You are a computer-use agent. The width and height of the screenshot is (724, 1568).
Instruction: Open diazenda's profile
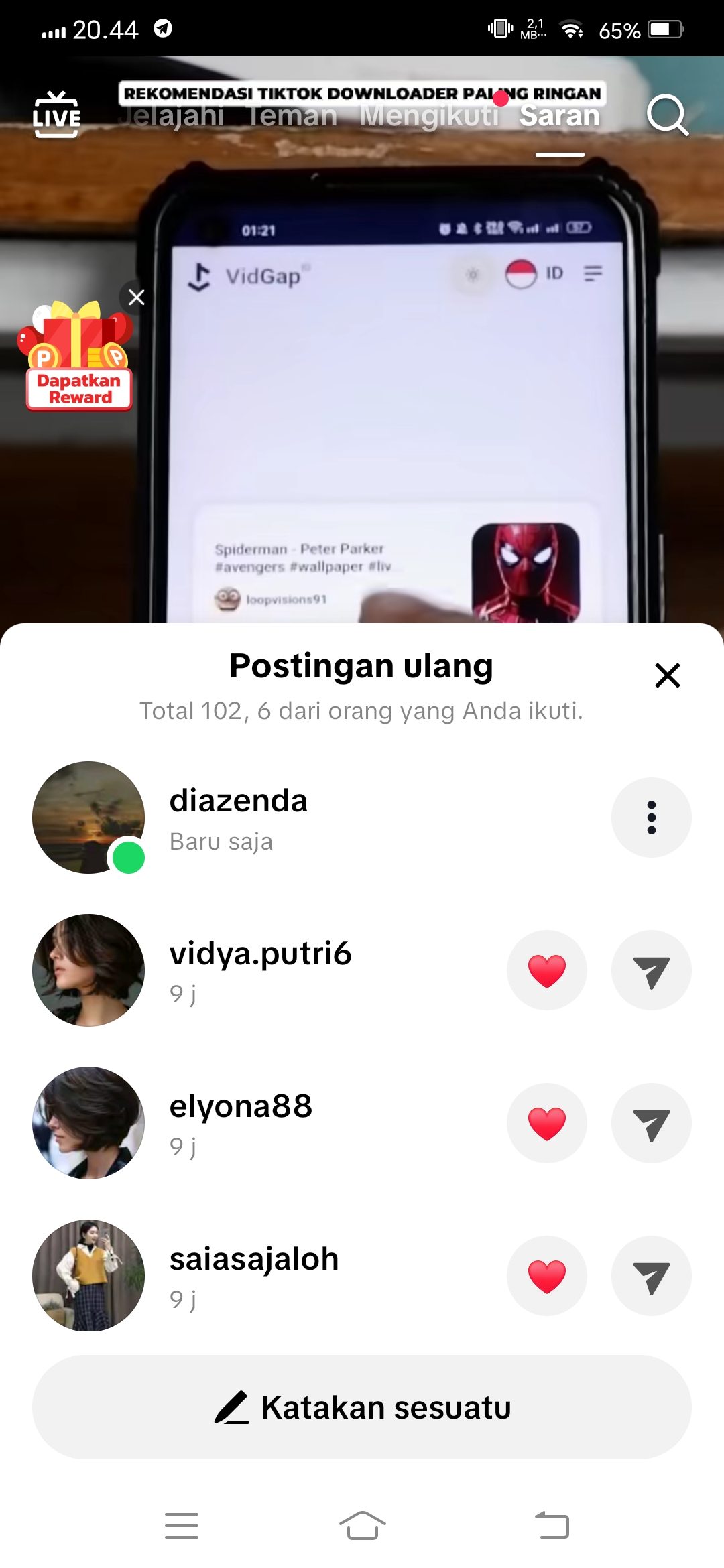pyautogui.click(x=88, y=818)
